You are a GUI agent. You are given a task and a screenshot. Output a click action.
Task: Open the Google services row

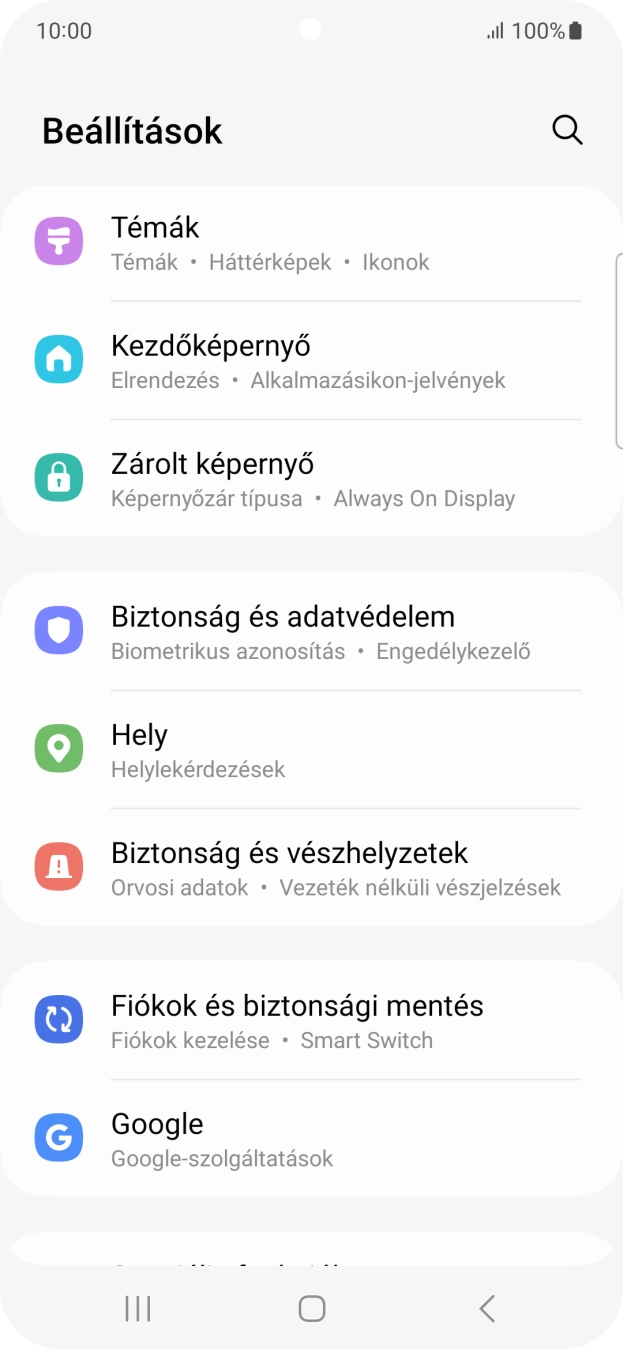tap(310, 1139)
